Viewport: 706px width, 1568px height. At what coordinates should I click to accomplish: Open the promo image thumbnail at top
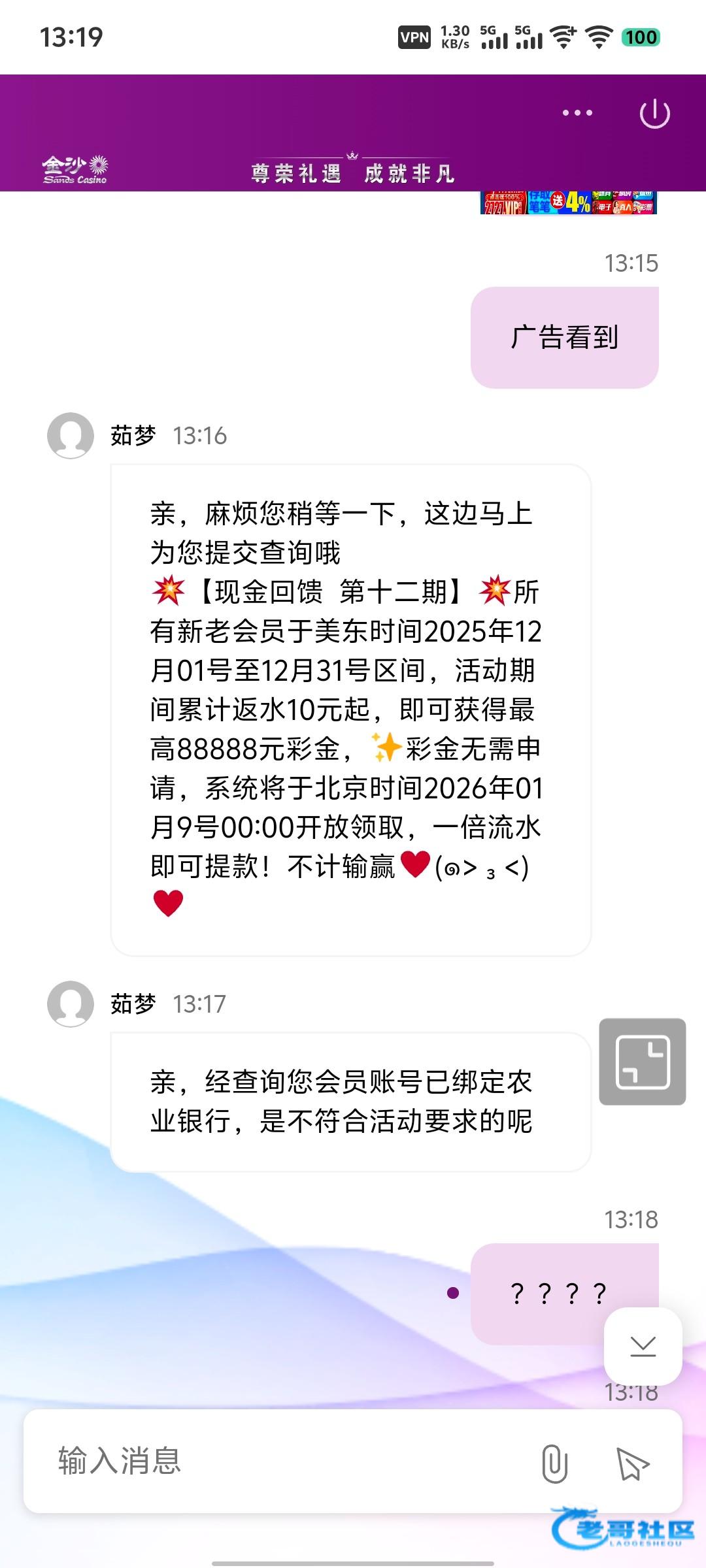click(x=568, y=203)
